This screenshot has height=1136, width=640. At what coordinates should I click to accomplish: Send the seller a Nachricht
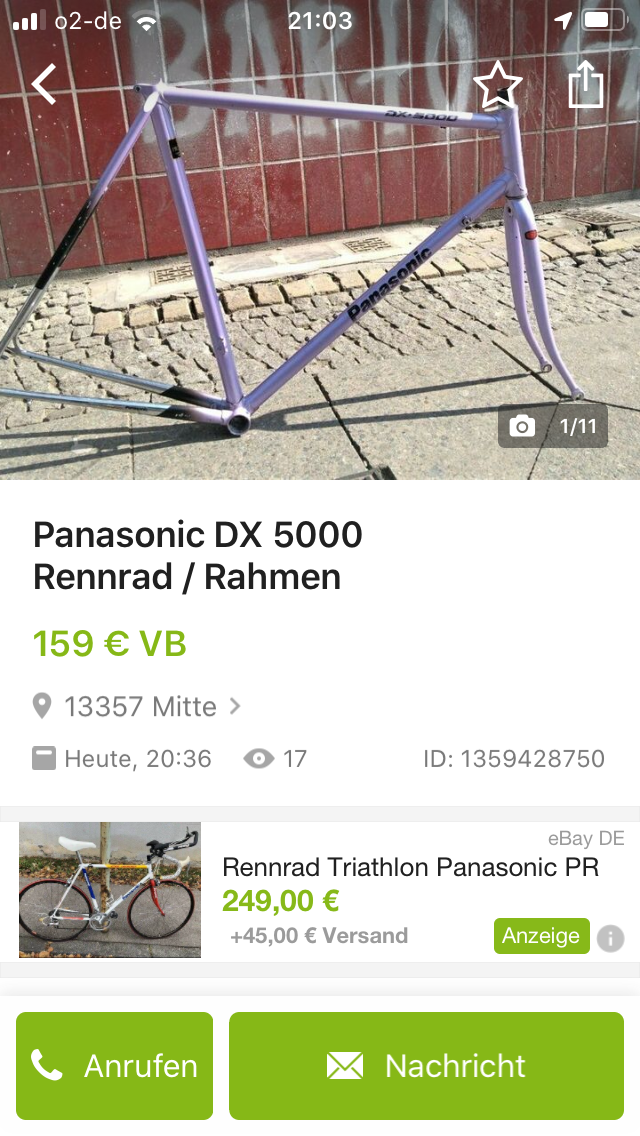[x=426, y=1066]
